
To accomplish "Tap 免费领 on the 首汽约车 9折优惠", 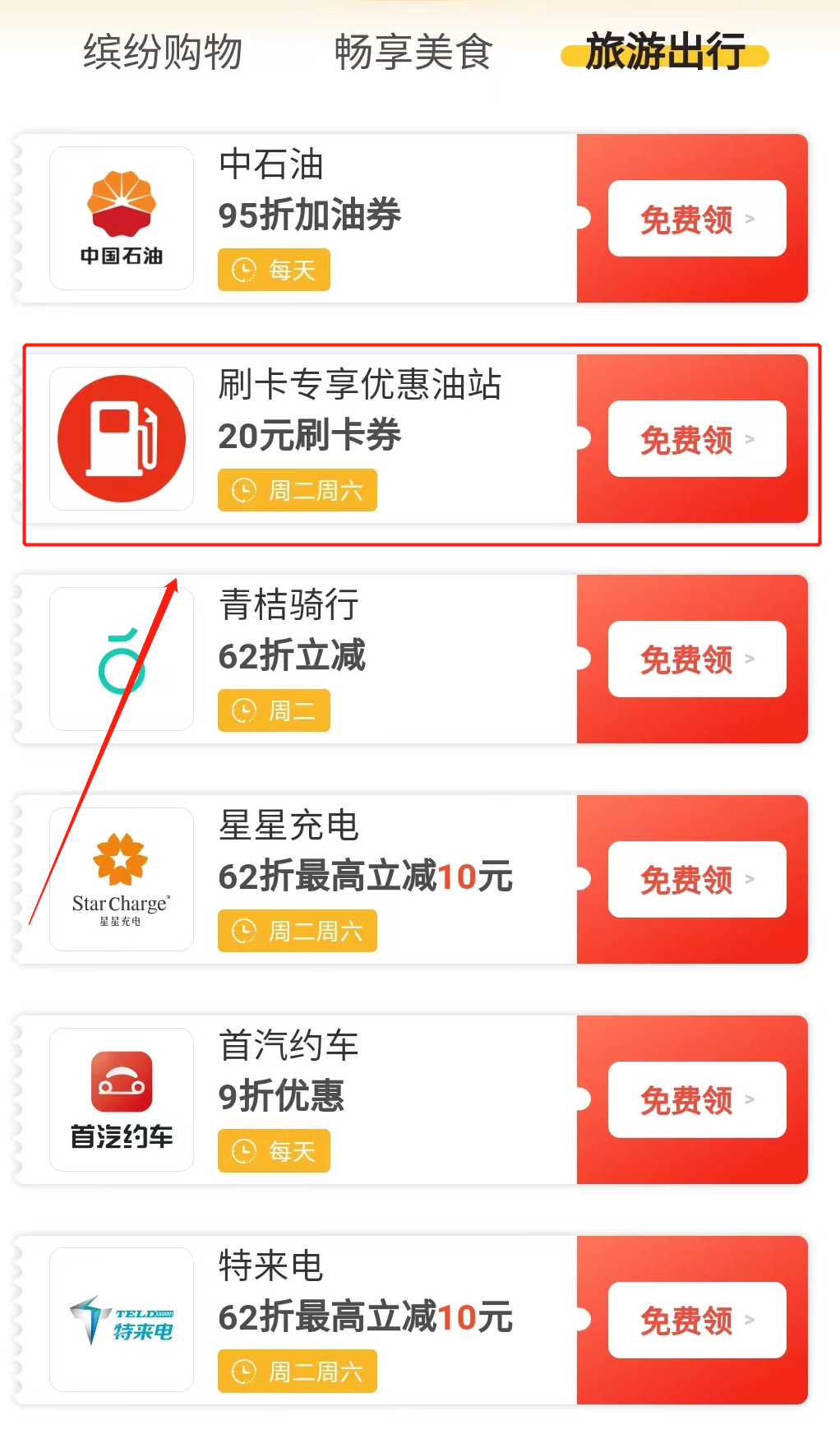I will (x=696, y=1100).
